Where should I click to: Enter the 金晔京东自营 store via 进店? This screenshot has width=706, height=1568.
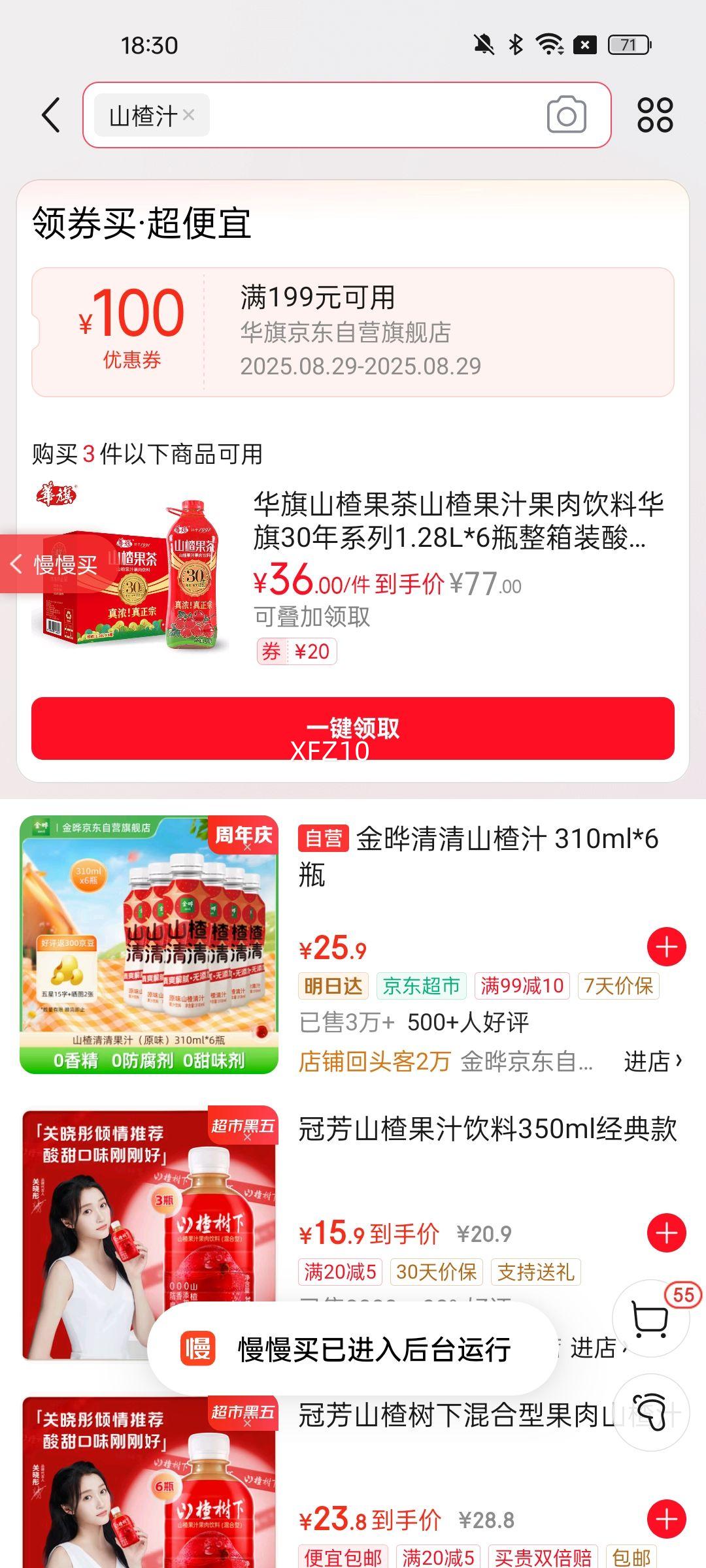coord(652,1061)
